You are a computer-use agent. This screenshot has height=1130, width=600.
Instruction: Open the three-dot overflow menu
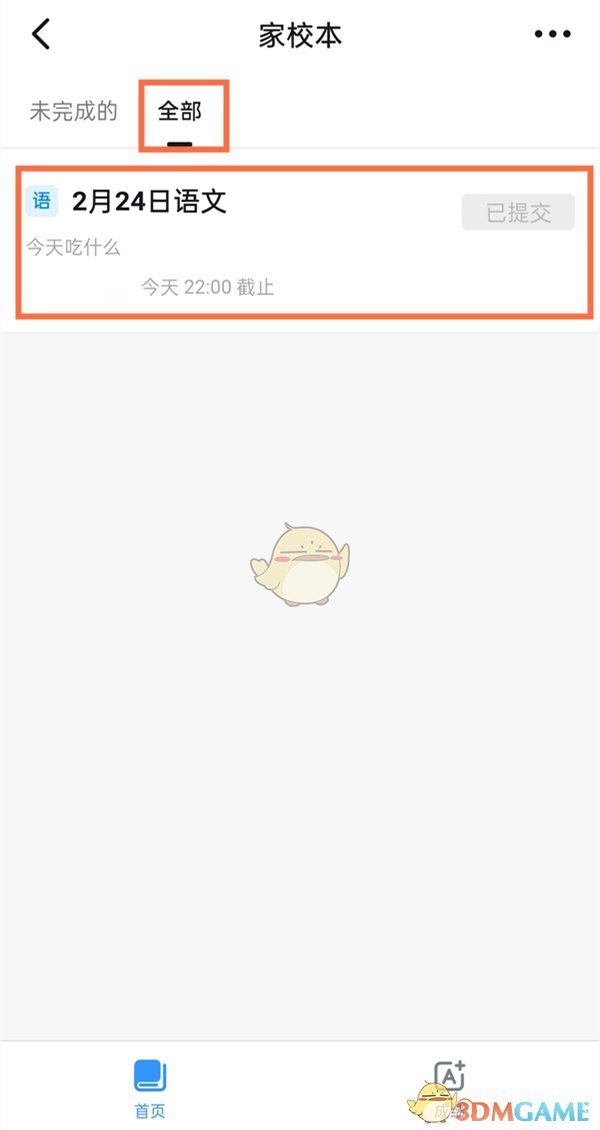pos(552,35)
